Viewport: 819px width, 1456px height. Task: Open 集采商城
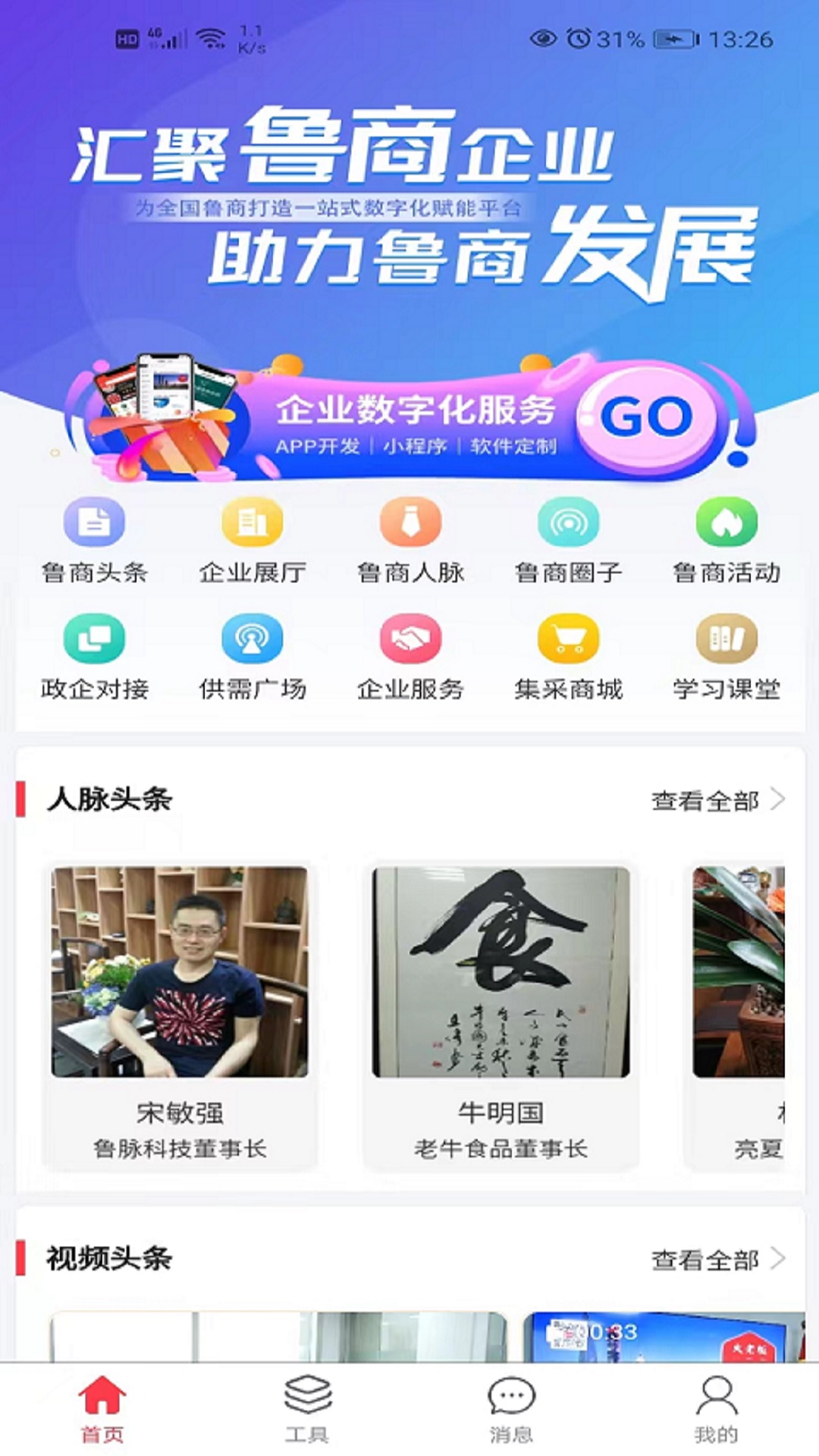(568, 657)
